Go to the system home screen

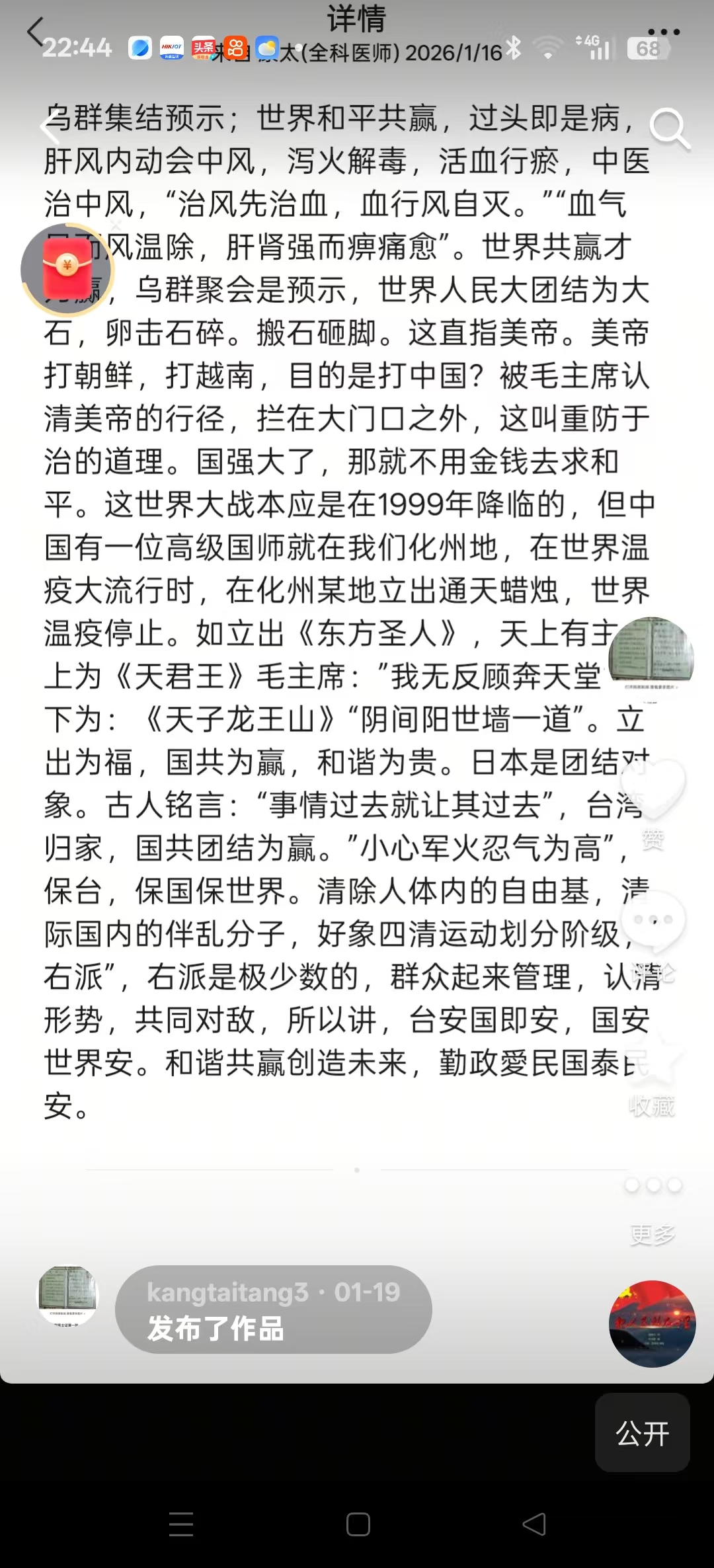358,1524
